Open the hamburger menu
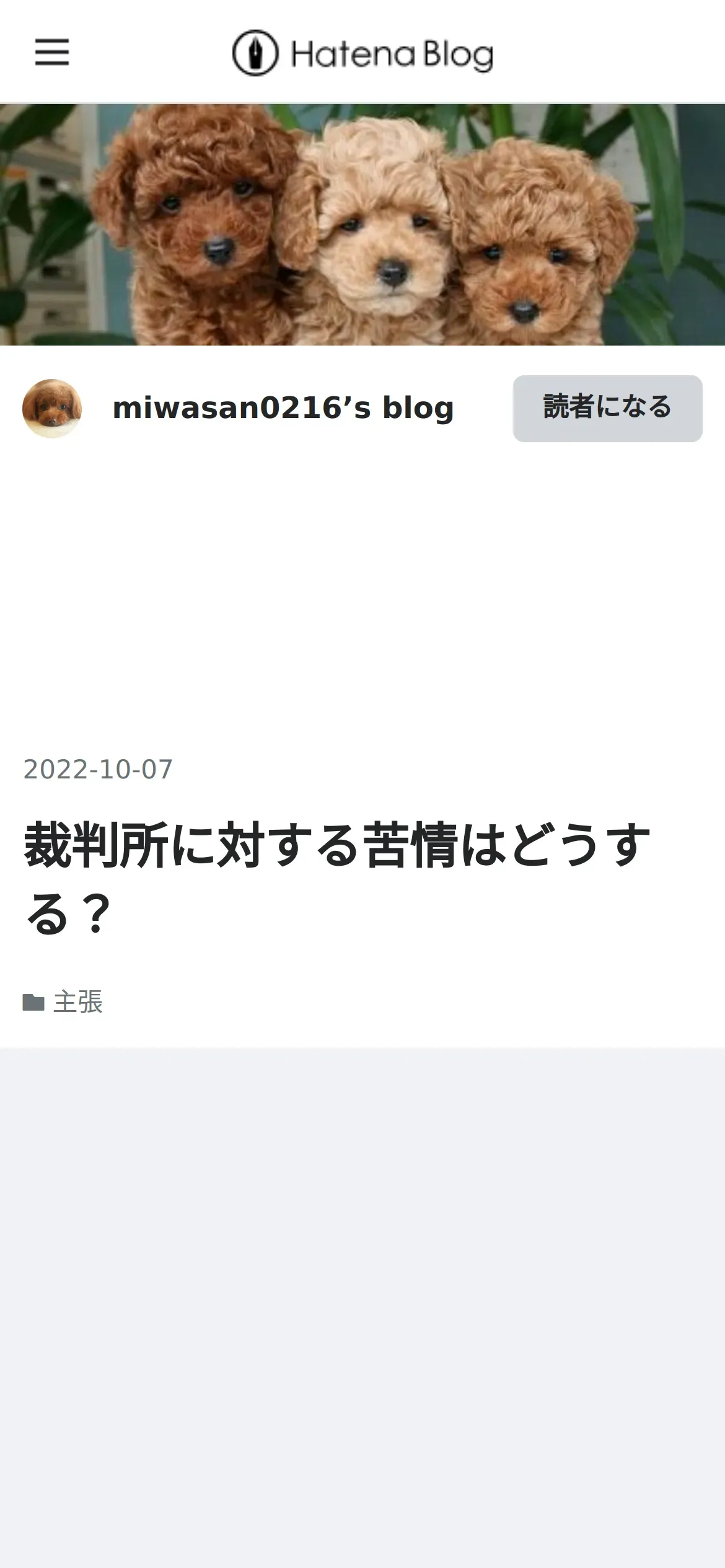 52,52
